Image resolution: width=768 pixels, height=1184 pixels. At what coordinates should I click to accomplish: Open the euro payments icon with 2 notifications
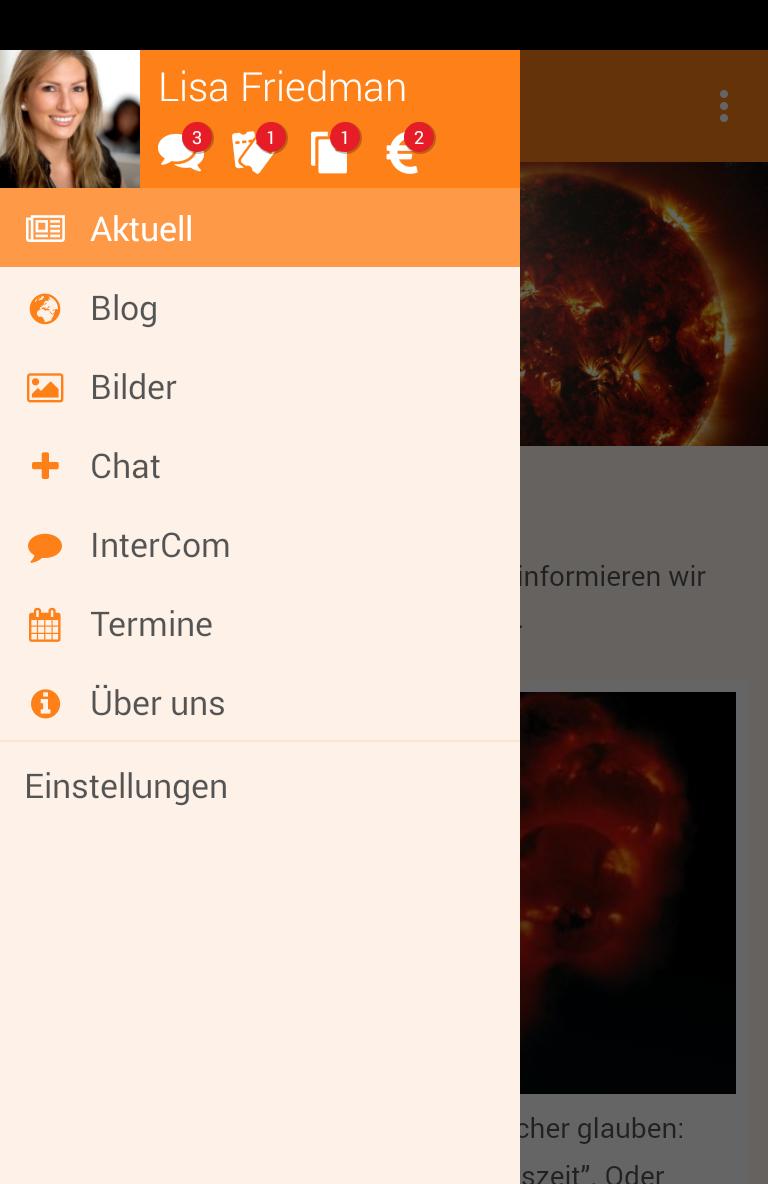pos(403,152)
